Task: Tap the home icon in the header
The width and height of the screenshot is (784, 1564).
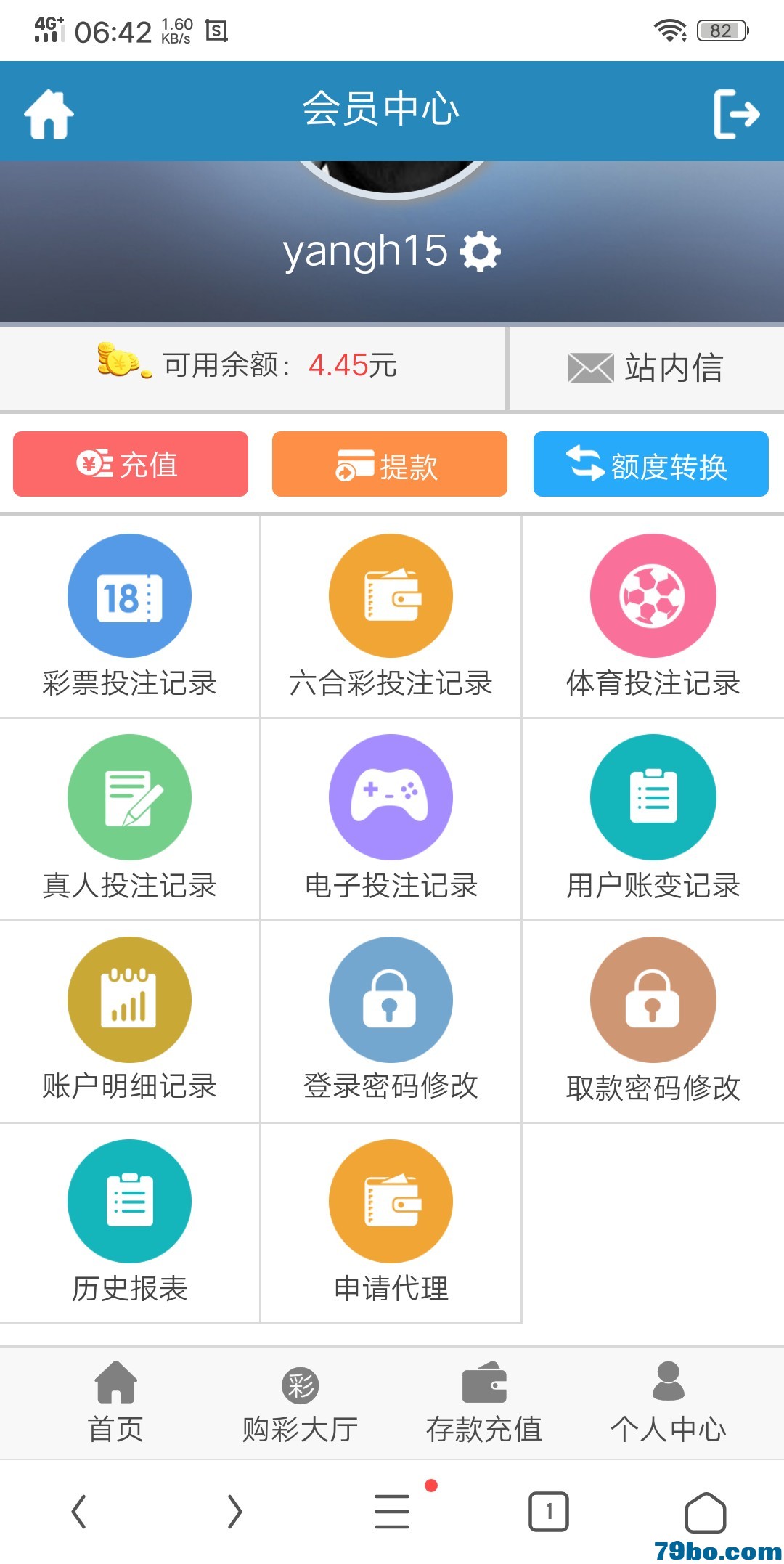Action: click(49, 114)
